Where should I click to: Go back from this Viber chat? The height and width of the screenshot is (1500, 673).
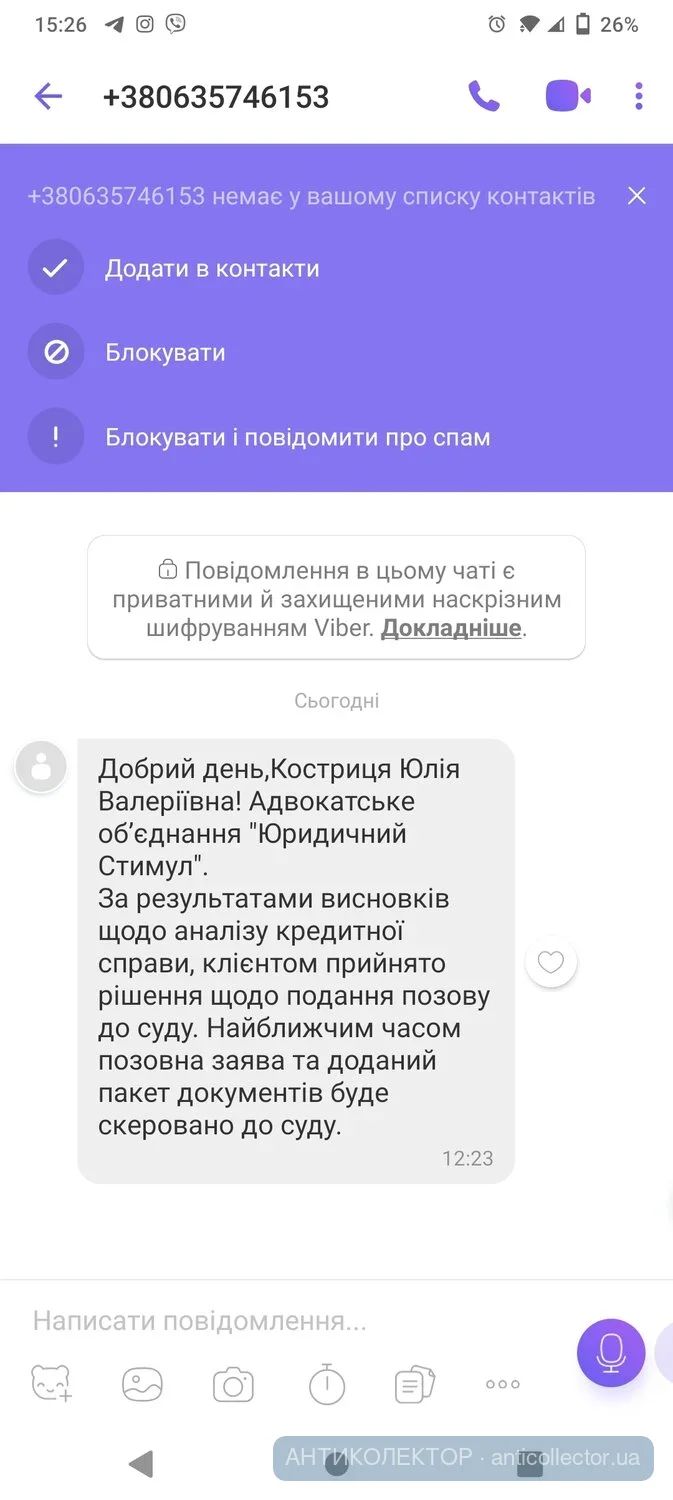point(48,96)
